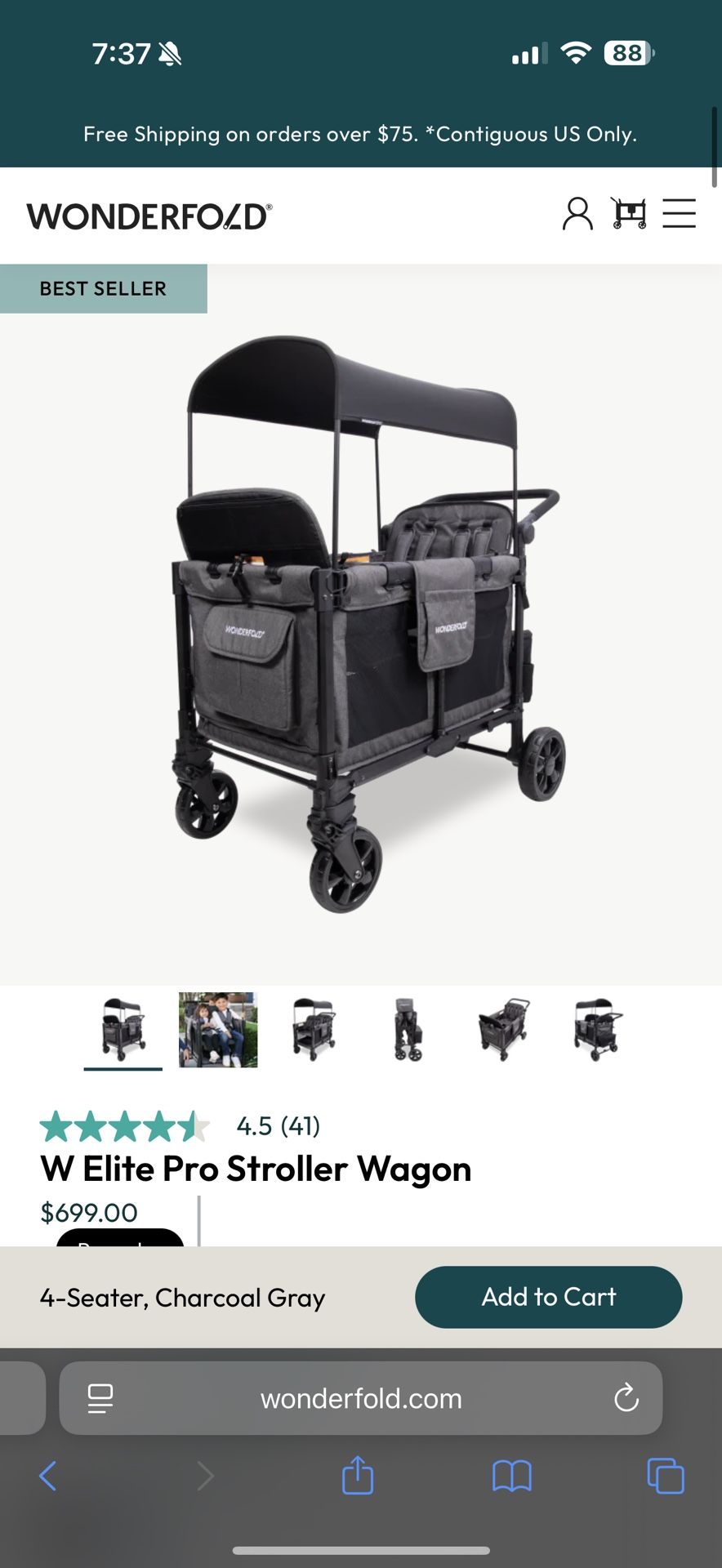Select the third wagon thumbnail

[314, 1030]
